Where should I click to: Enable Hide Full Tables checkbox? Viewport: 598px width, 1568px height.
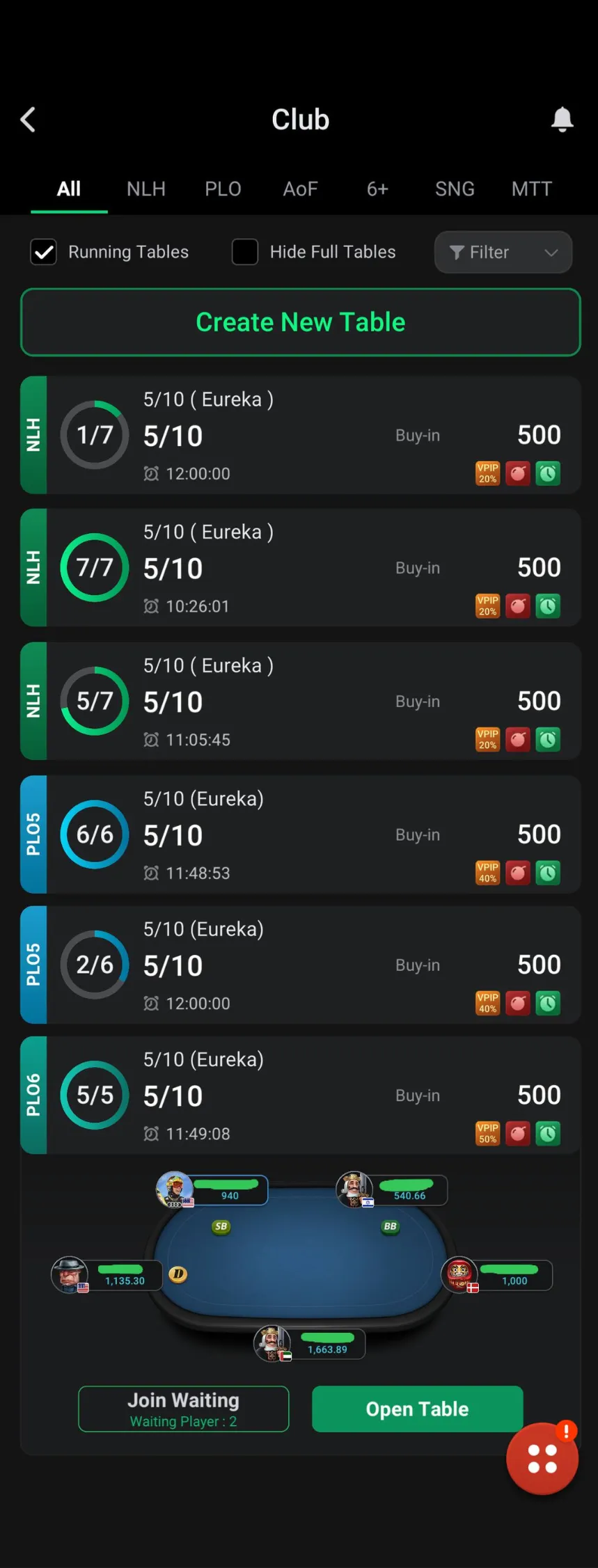tap(245, 252)
